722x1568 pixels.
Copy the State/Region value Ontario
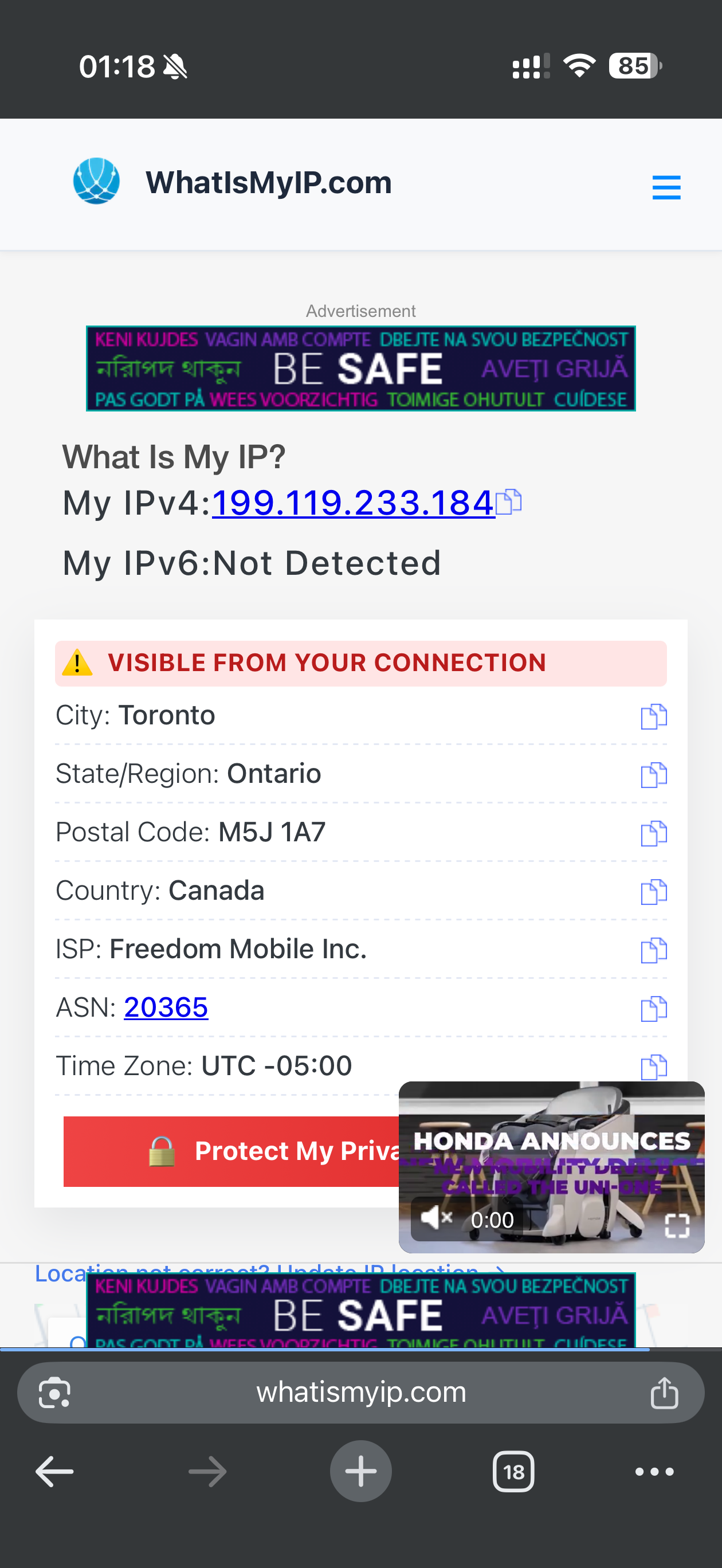tap(654, 775)
